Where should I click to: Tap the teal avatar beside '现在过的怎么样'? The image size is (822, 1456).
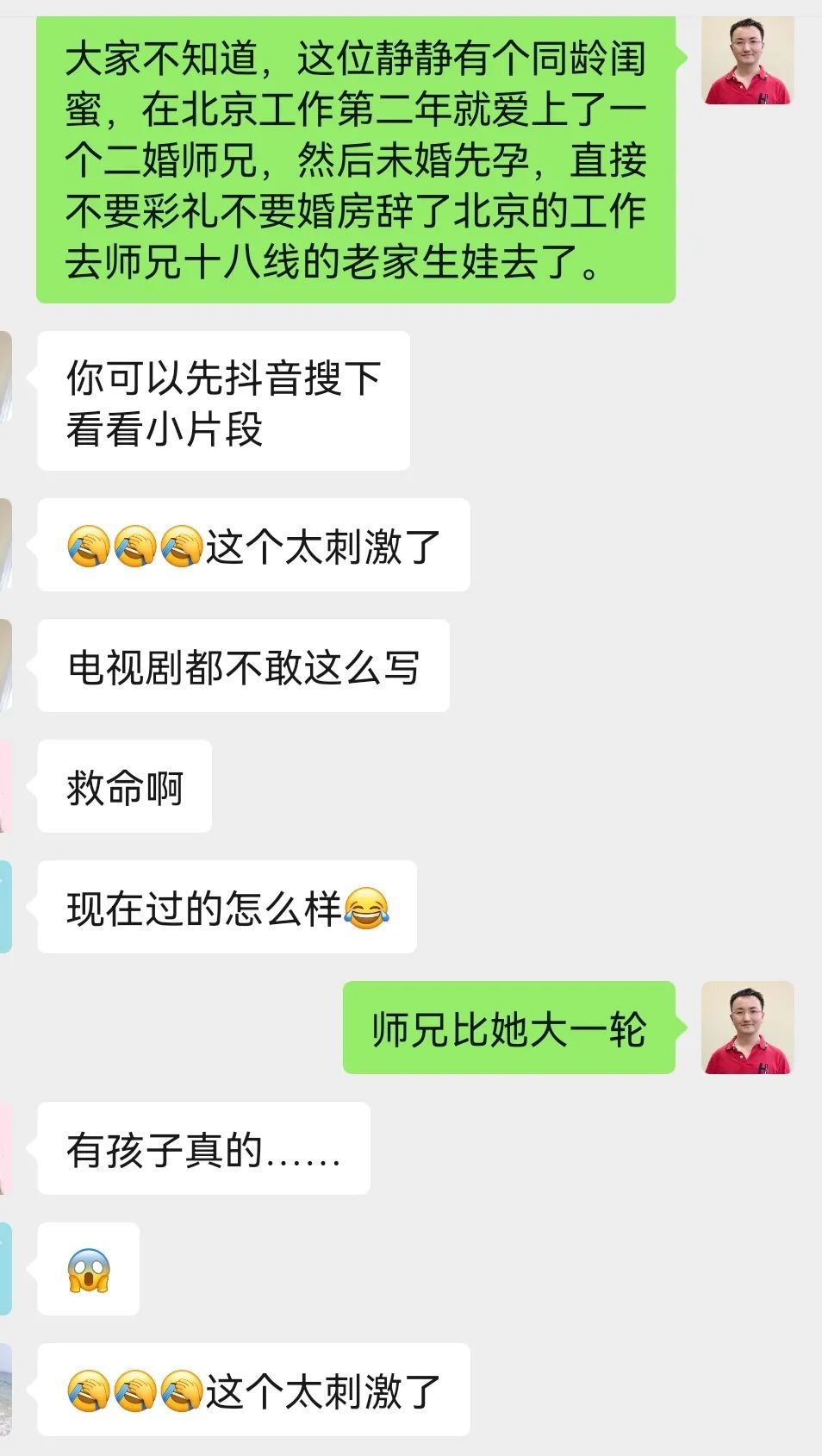pos(7,906)
